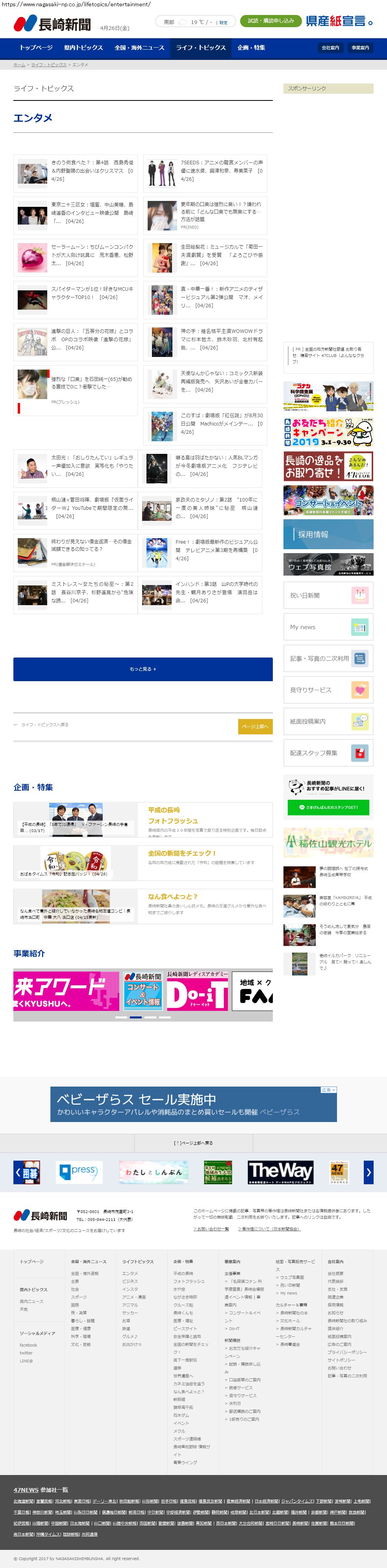387x1568 pixels.
Task: Open 全国・海外ニュース tab
Action: (139, 48)
